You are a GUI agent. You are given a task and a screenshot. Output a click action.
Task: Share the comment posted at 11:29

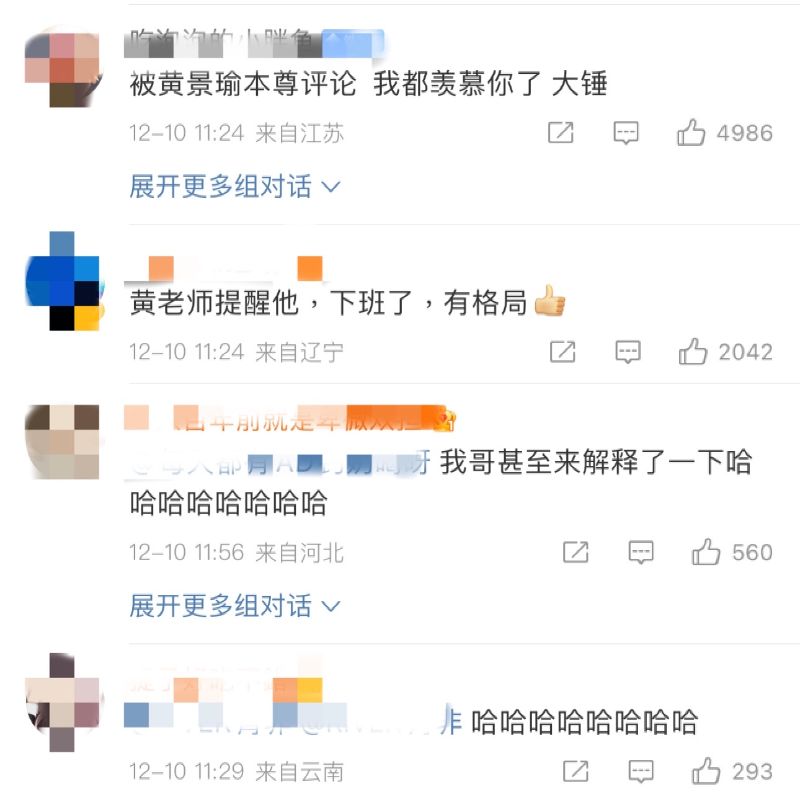575,771
